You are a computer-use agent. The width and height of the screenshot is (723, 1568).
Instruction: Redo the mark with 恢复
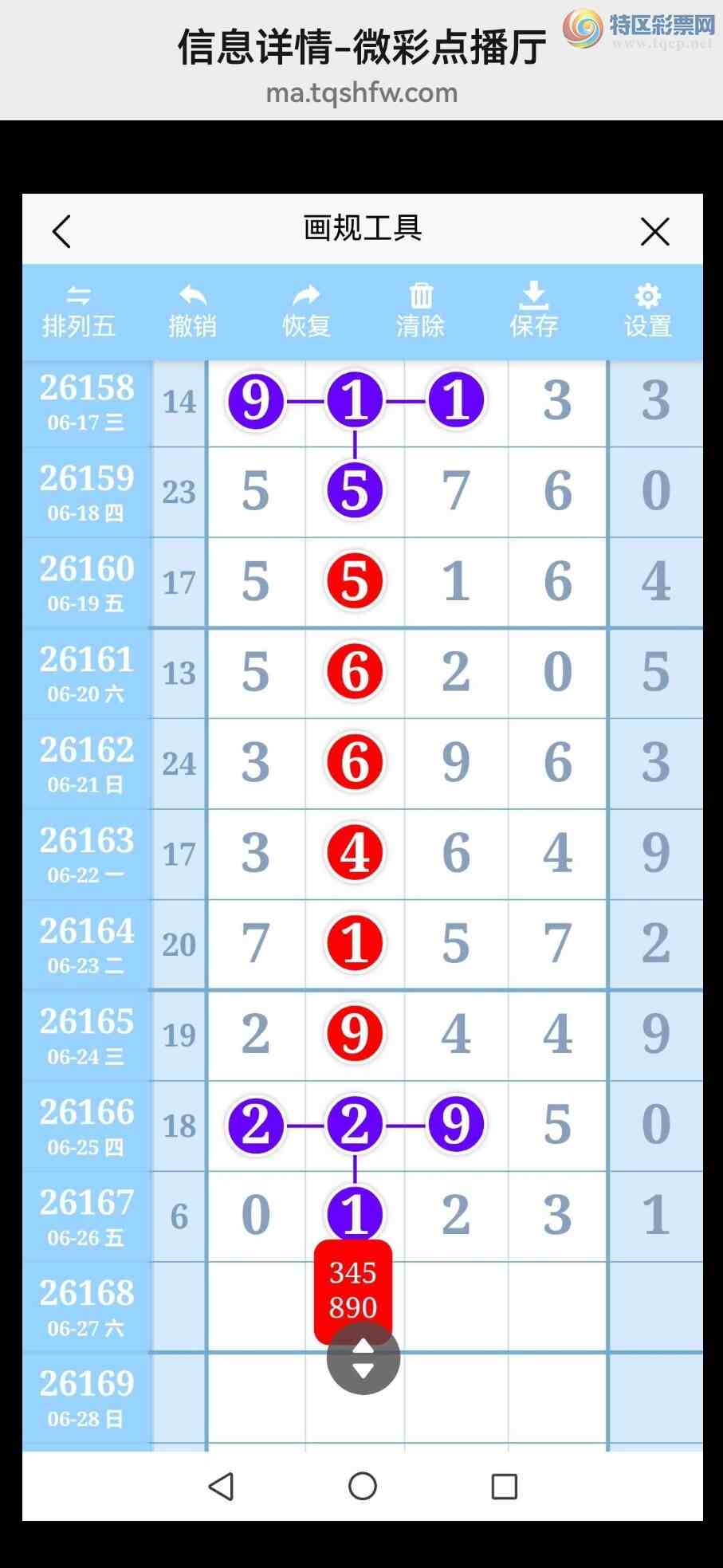pyautogui.click(x=307, y=312)
